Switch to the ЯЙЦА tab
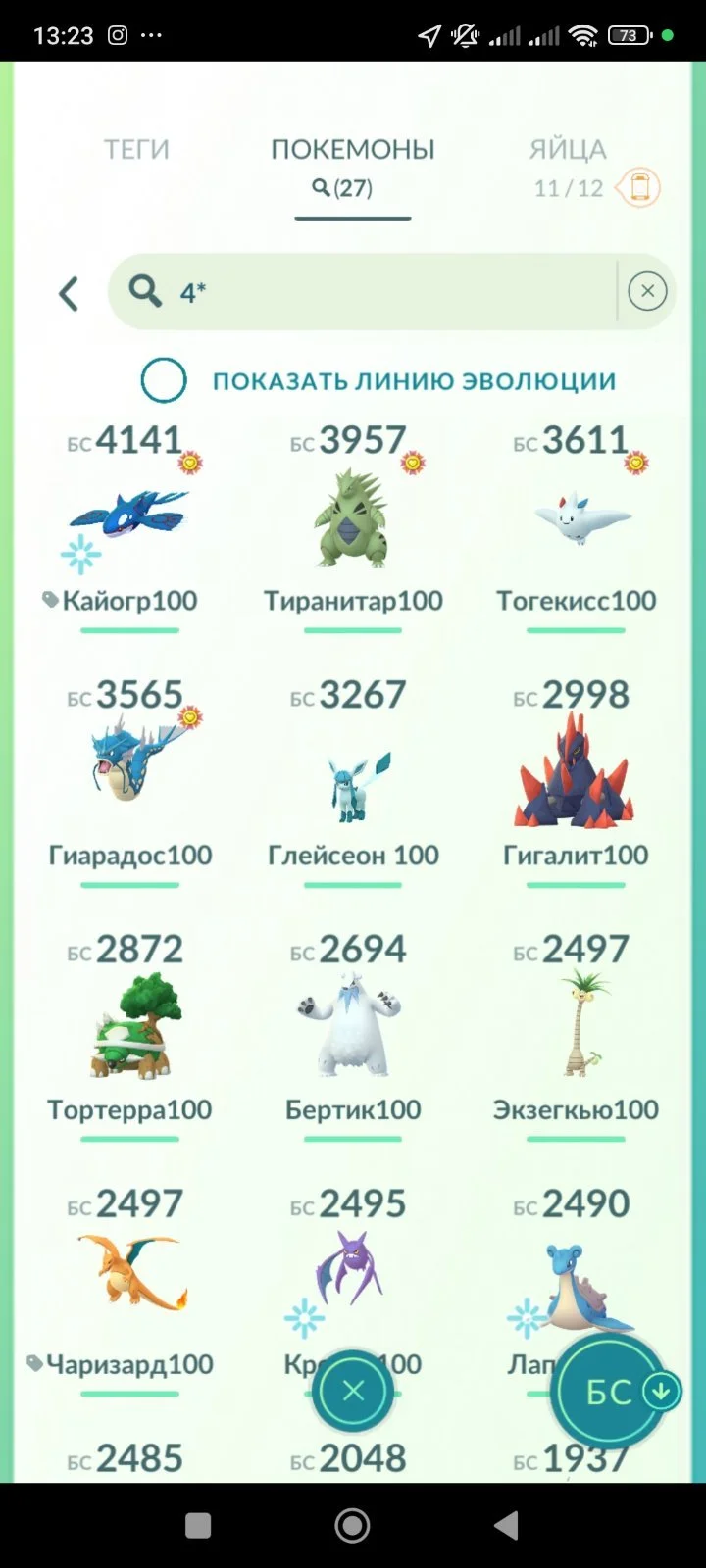The height and width of the screenshot is (1568, 706). (568, 150)
